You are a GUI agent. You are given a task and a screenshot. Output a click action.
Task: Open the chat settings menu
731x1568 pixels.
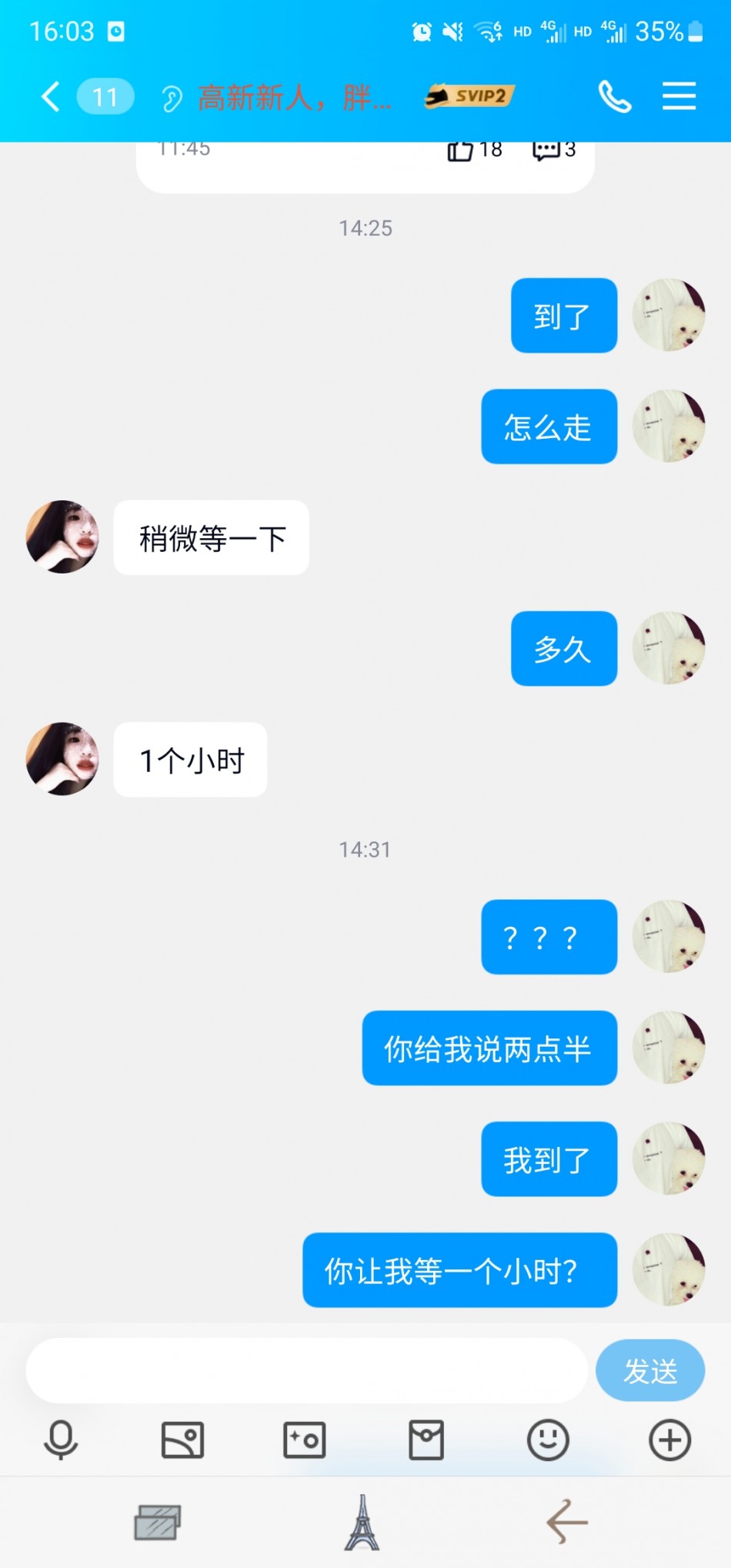pos(679,97)
